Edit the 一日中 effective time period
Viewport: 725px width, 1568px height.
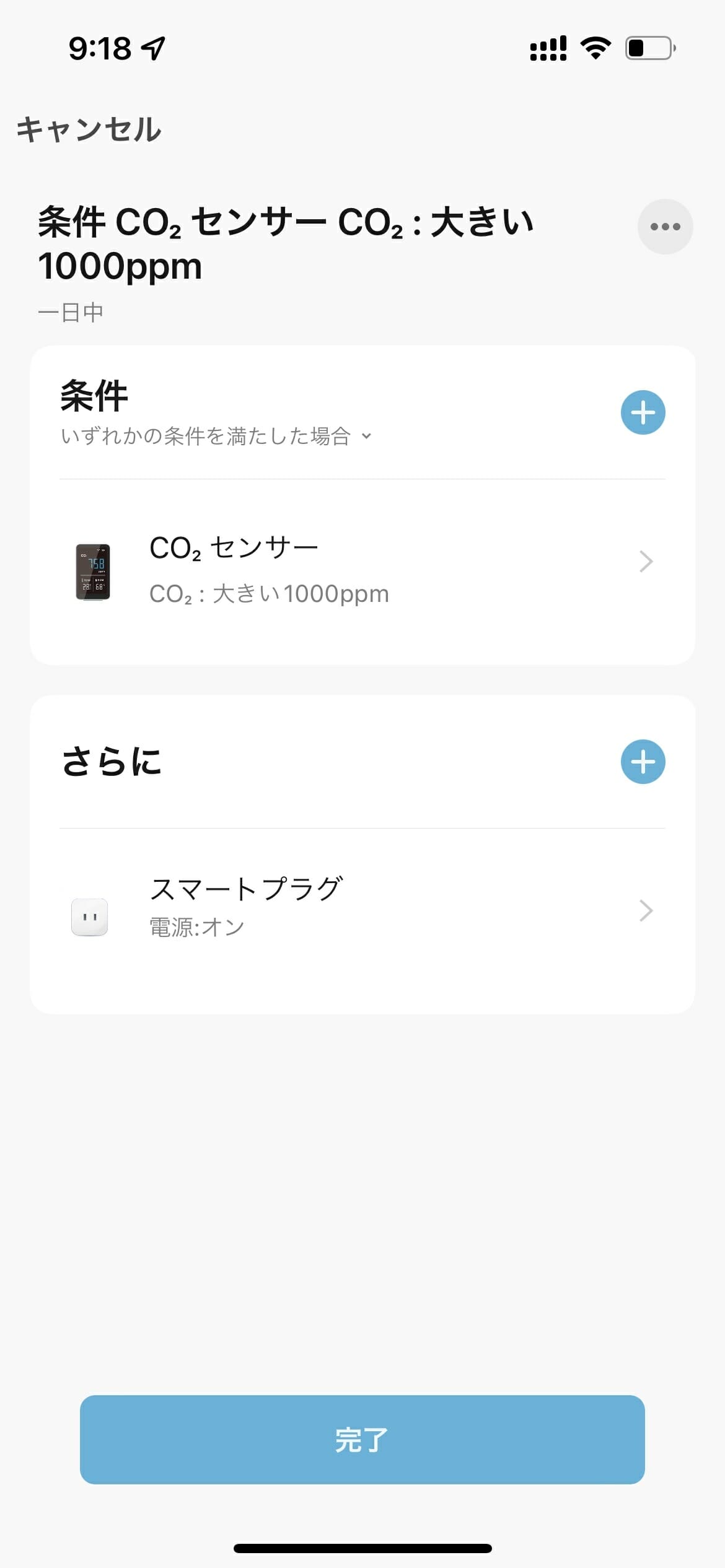click(x=71, y=313)
